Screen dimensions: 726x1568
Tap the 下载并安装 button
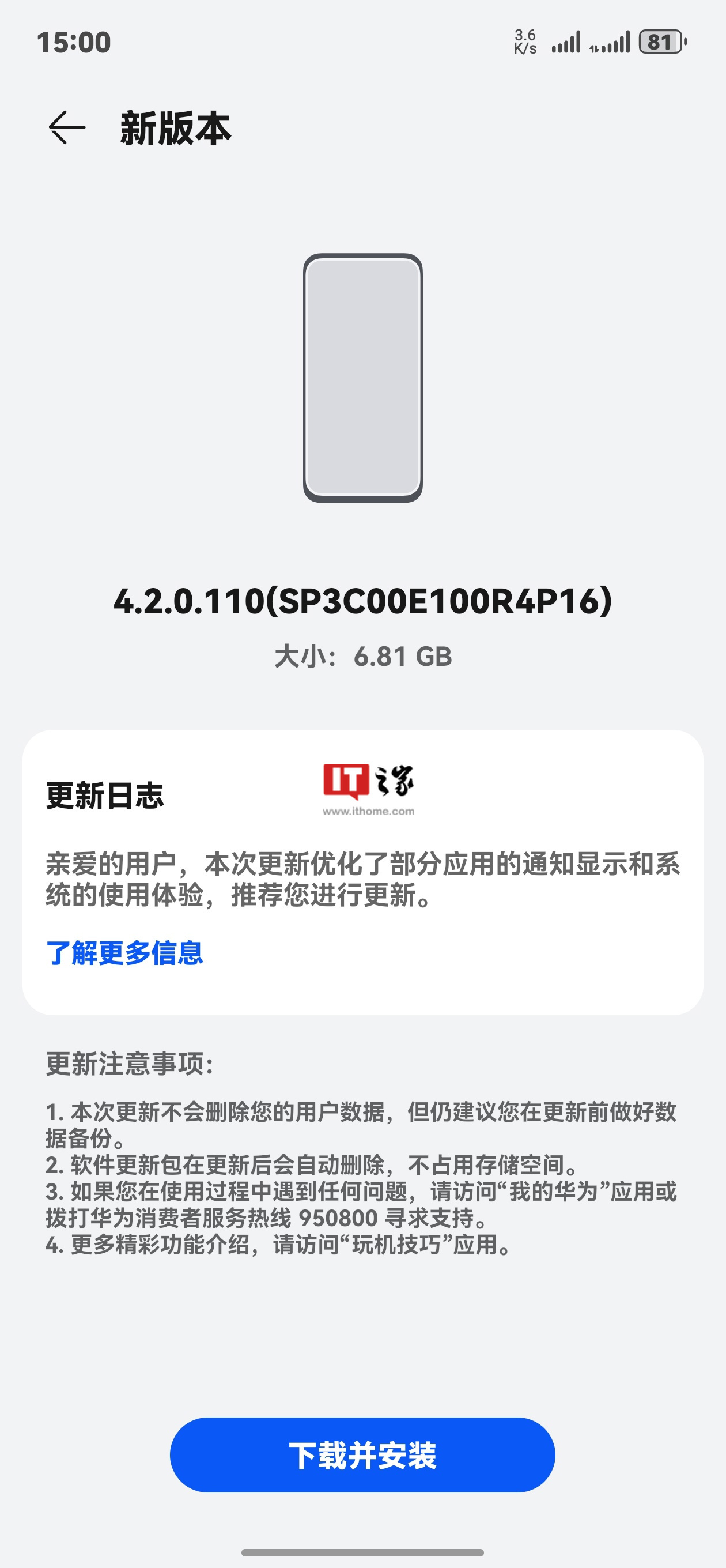(x=362, y=1456)
